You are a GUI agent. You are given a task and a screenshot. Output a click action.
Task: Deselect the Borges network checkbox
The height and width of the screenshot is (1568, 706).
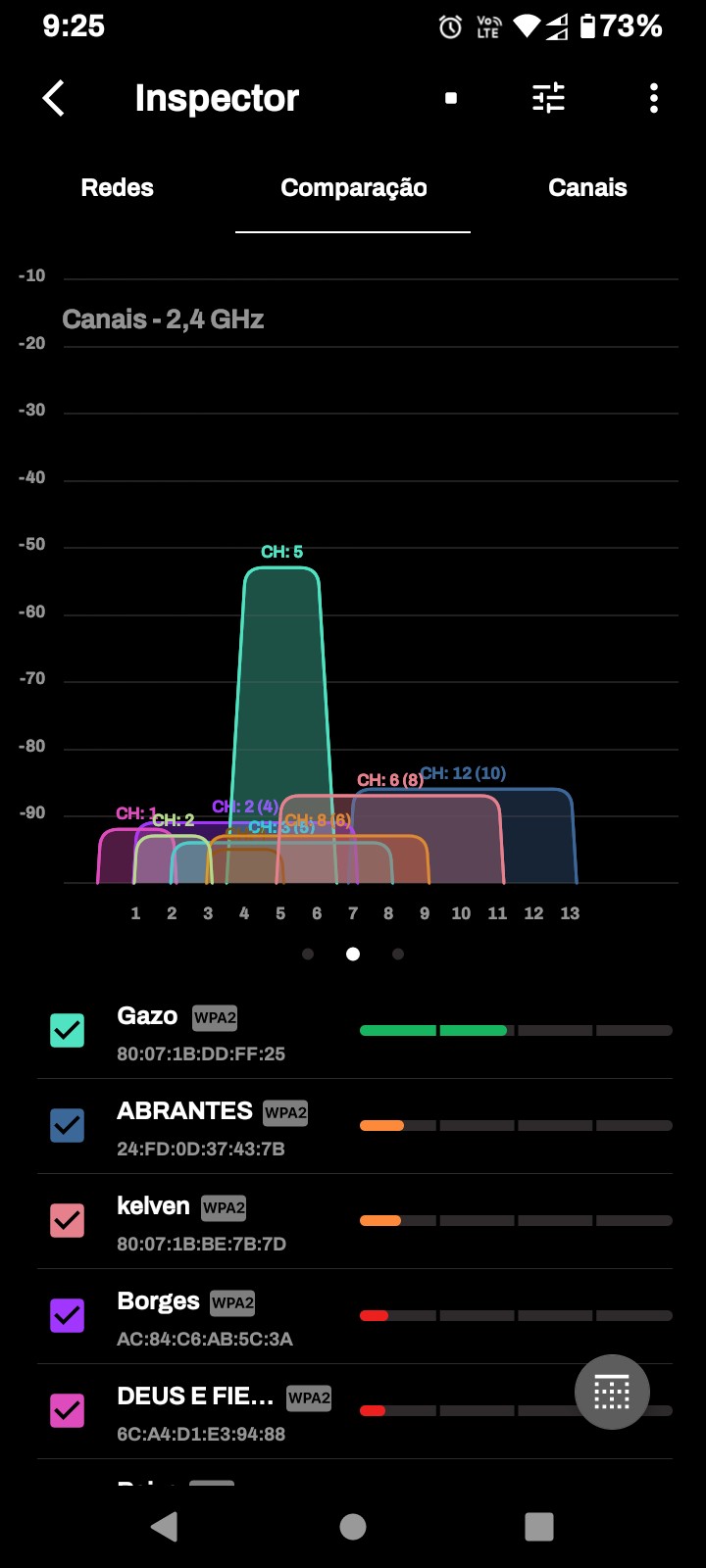(68, 1316)
